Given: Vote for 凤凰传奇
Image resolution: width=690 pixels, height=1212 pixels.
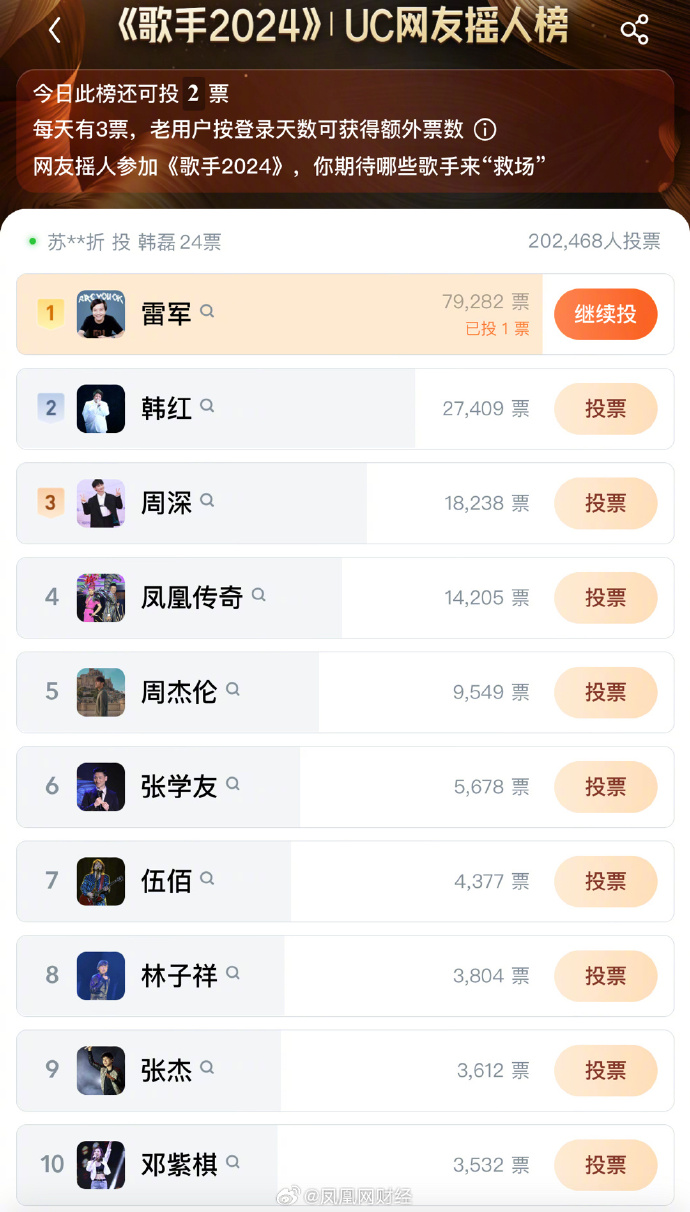Looking at the screenshot, I should coord(605,598).
